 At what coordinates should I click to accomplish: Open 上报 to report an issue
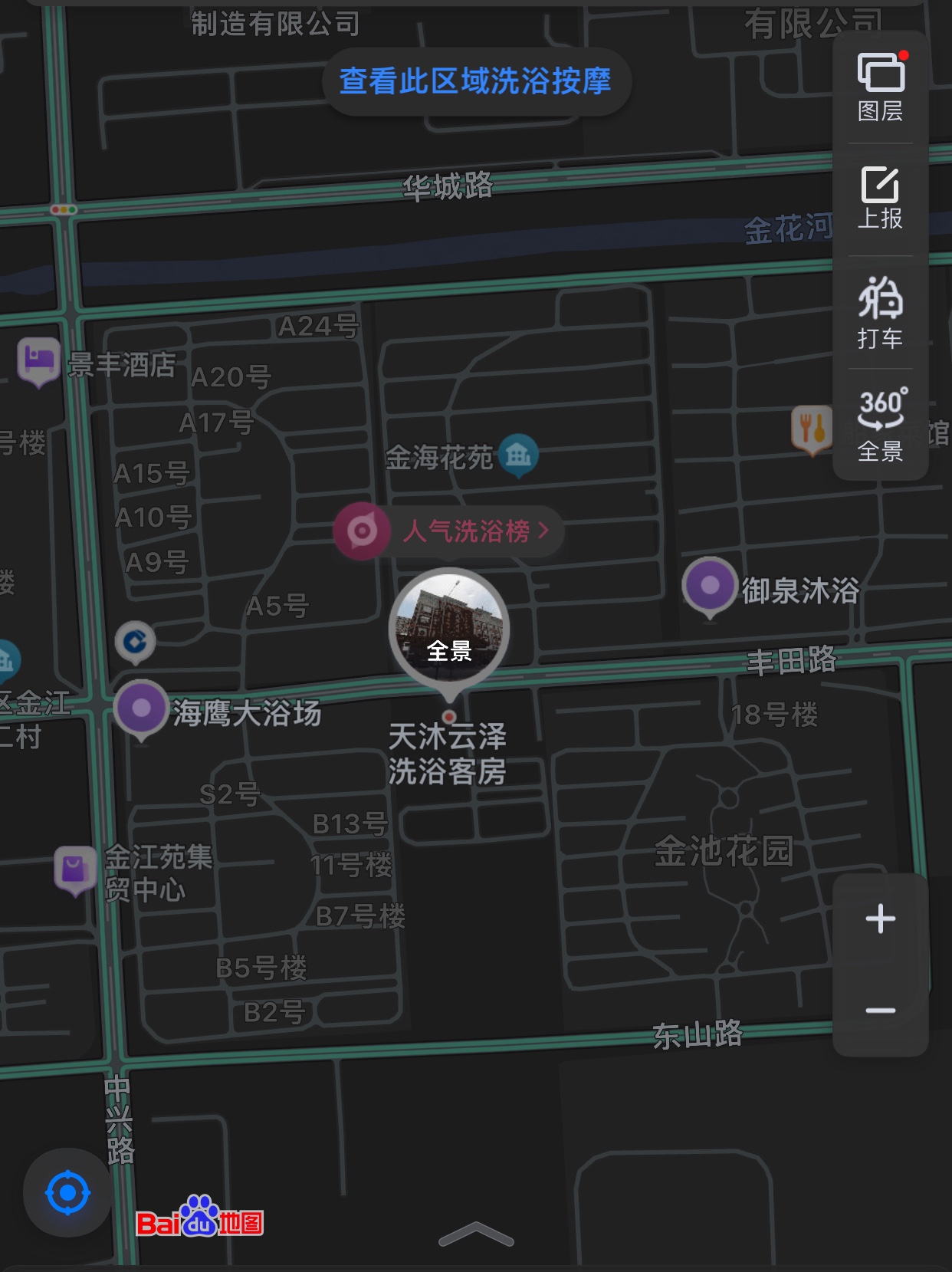point(880,198)
